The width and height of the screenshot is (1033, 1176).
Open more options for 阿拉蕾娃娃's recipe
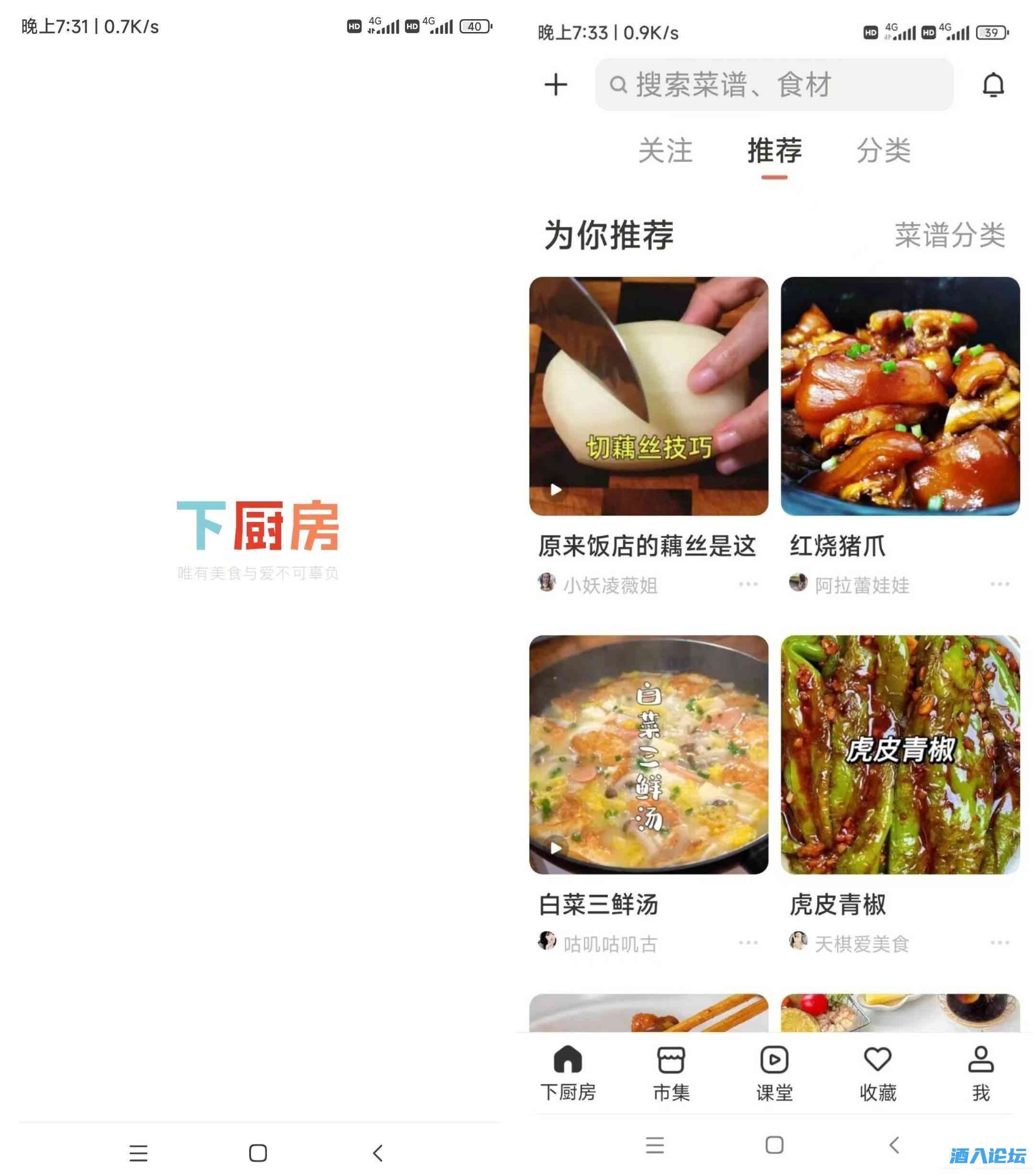(999, 585)
